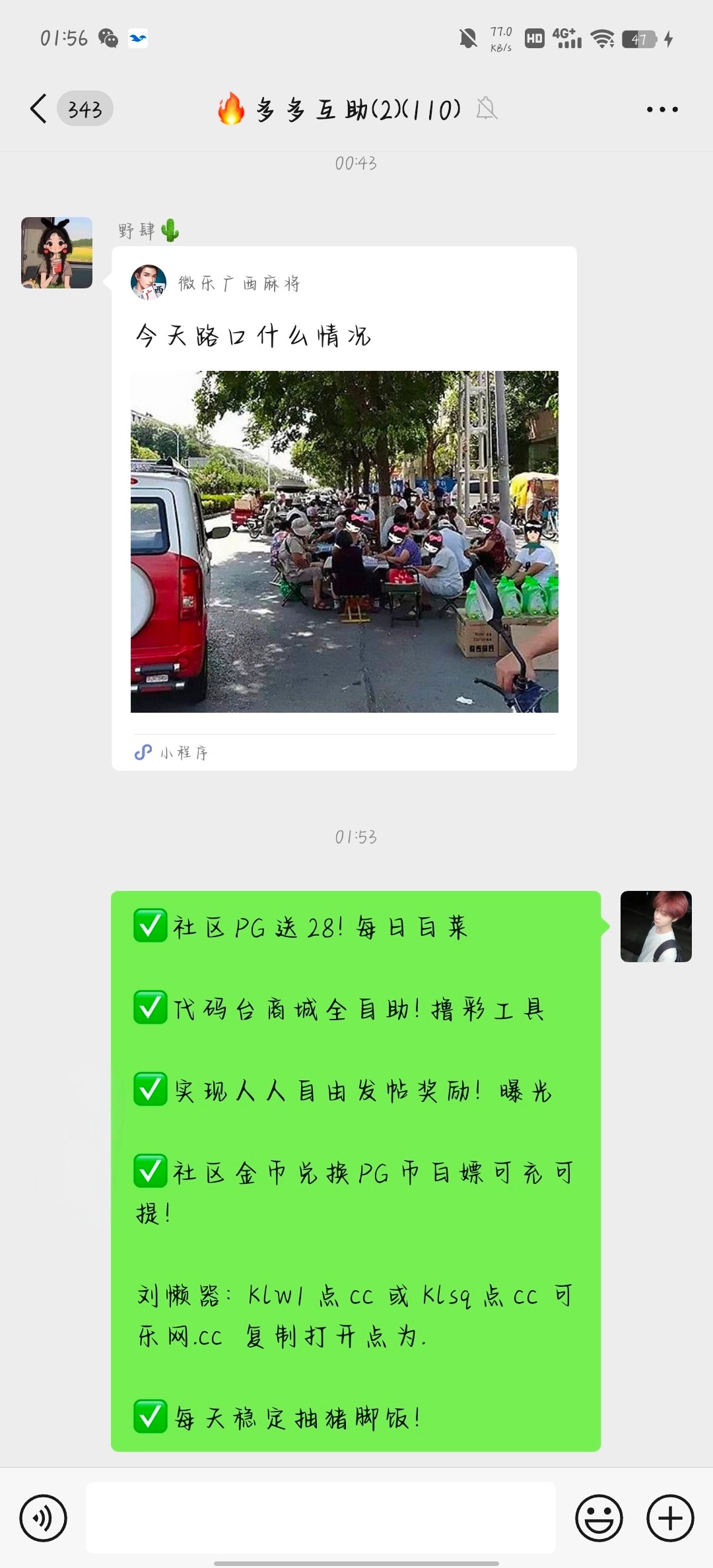
Task: Open the plus attachments menu
Action: (x=669, y=1518)
